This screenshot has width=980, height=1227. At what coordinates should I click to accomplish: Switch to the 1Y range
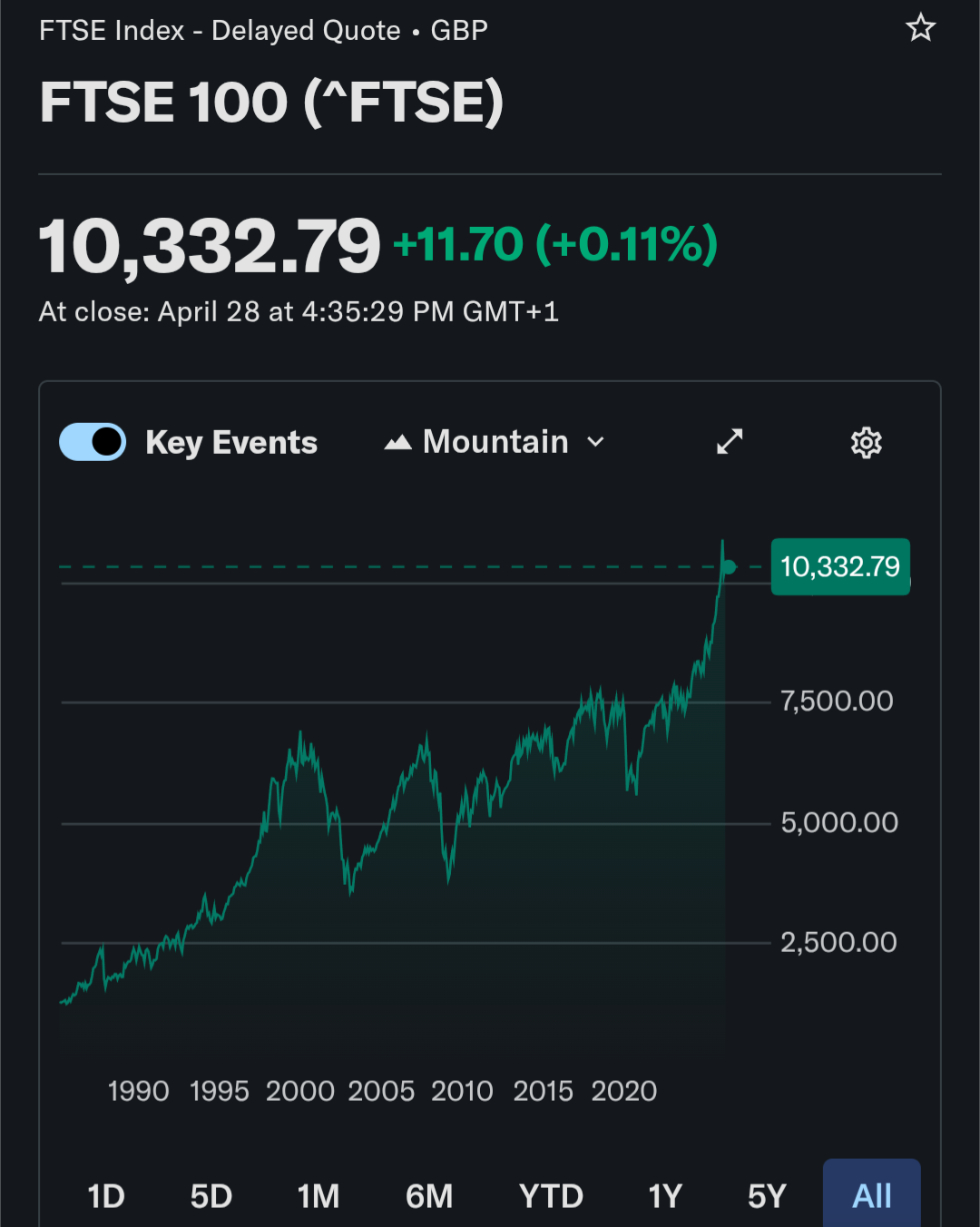click(665, 1196)
